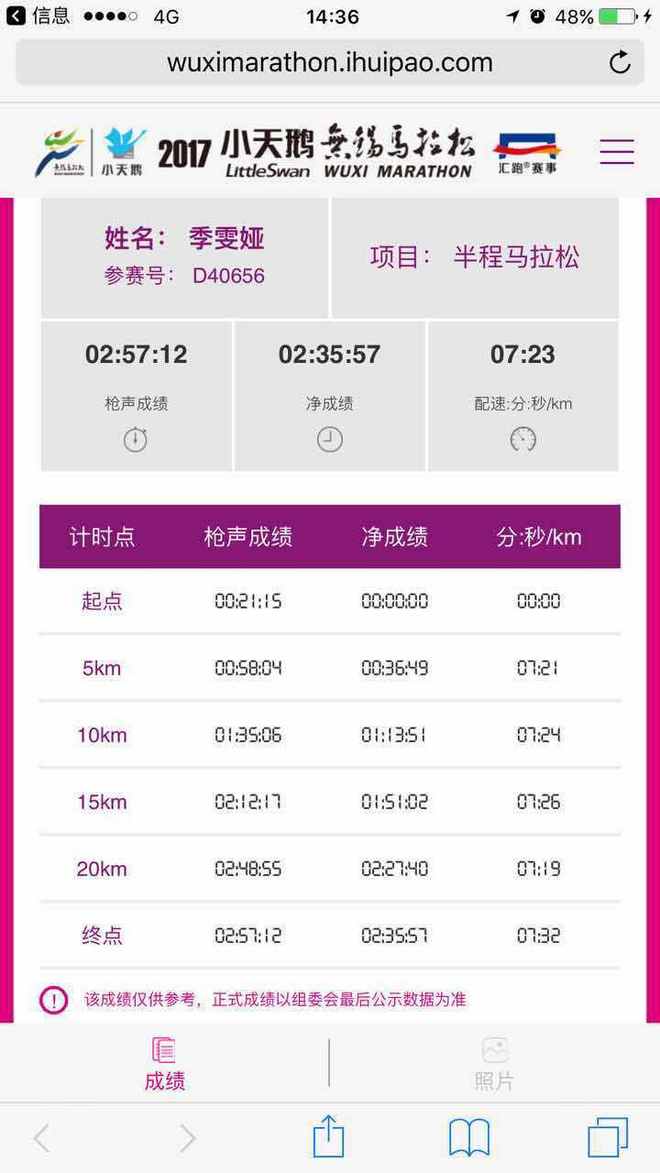Tap the wuximarathon.ihuipao.com address bar
The image size is (660, 1173).
click(x=329, y=63)
